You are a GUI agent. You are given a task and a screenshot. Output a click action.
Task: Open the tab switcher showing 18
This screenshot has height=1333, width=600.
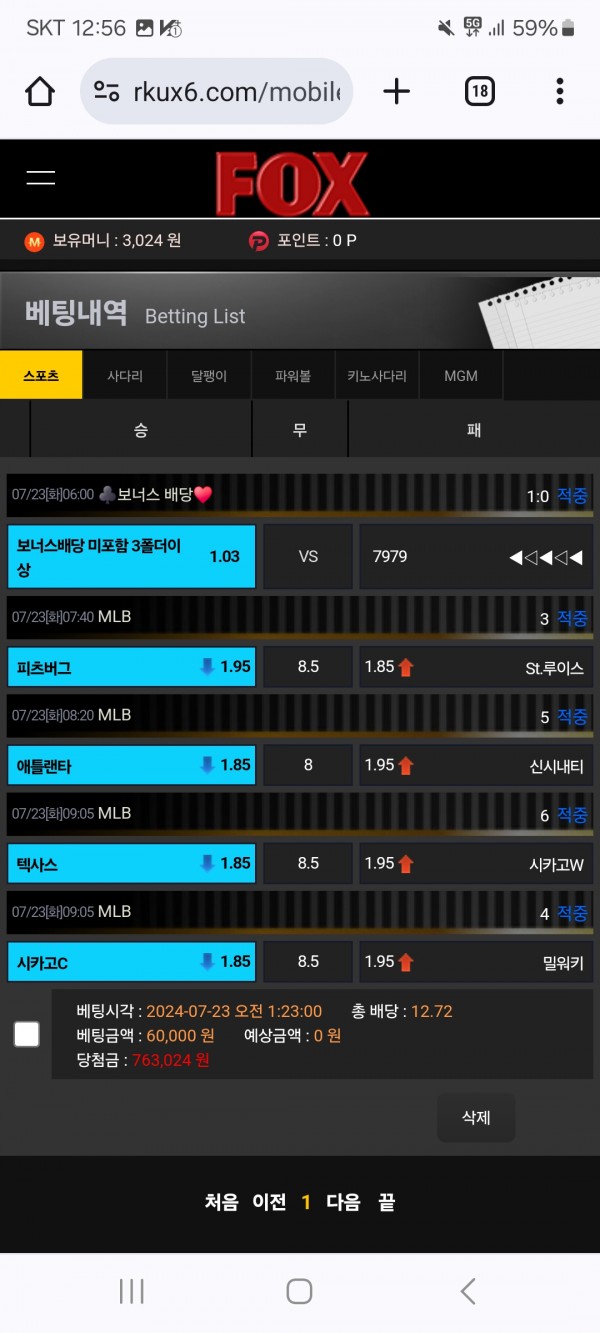[x=480, y=92]
